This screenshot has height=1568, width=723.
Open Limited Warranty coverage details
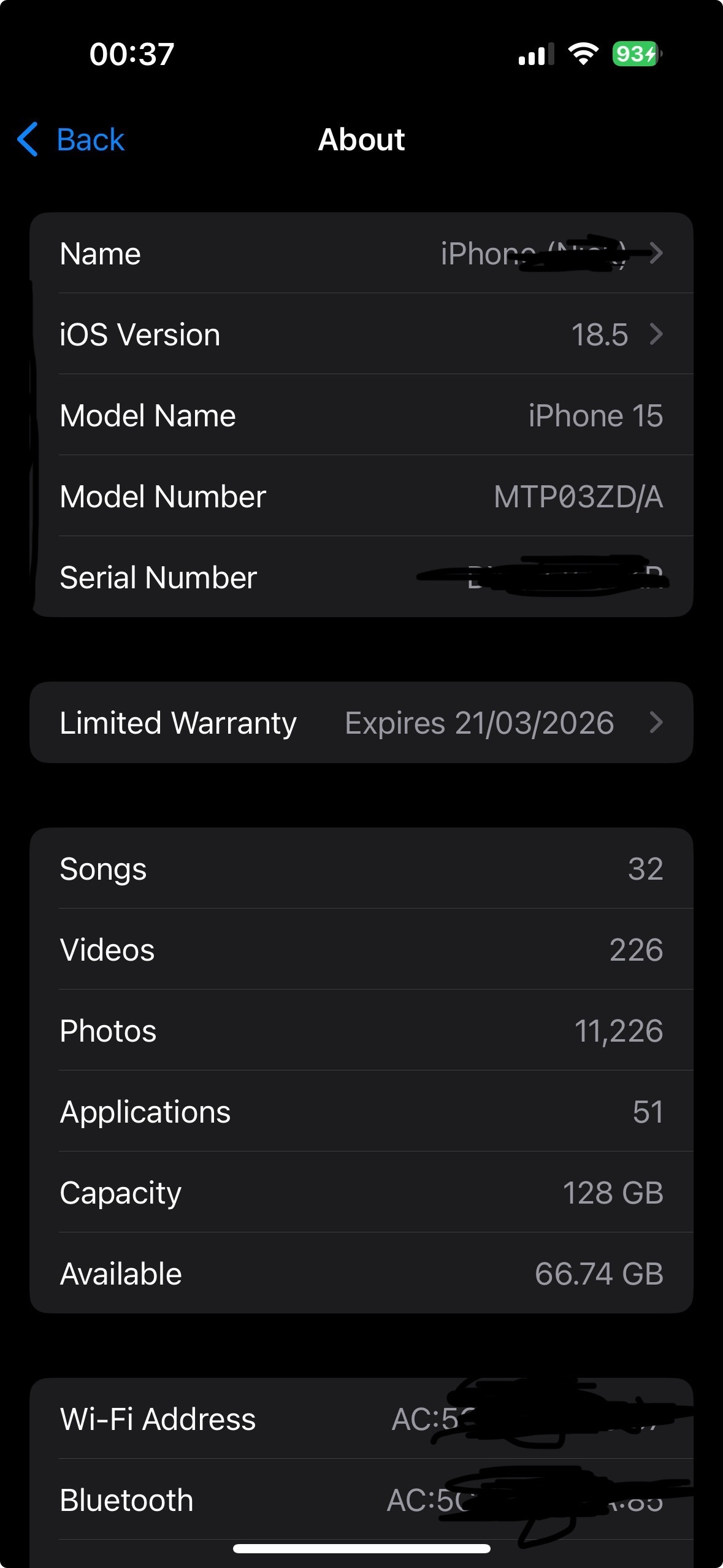[361, 723]
